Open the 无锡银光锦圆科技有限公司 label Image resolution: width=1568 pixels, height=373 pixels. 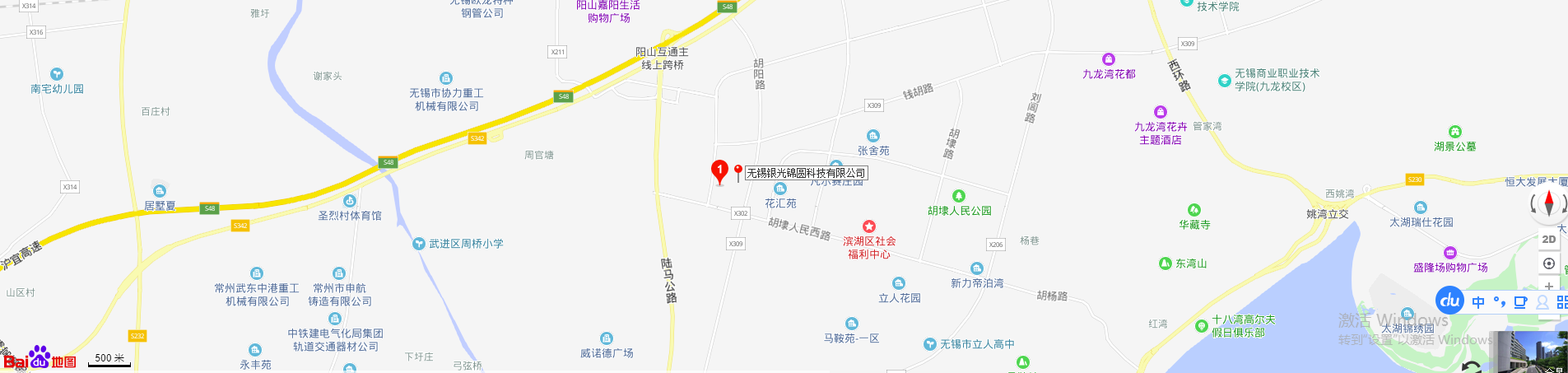tap(806, 173)
